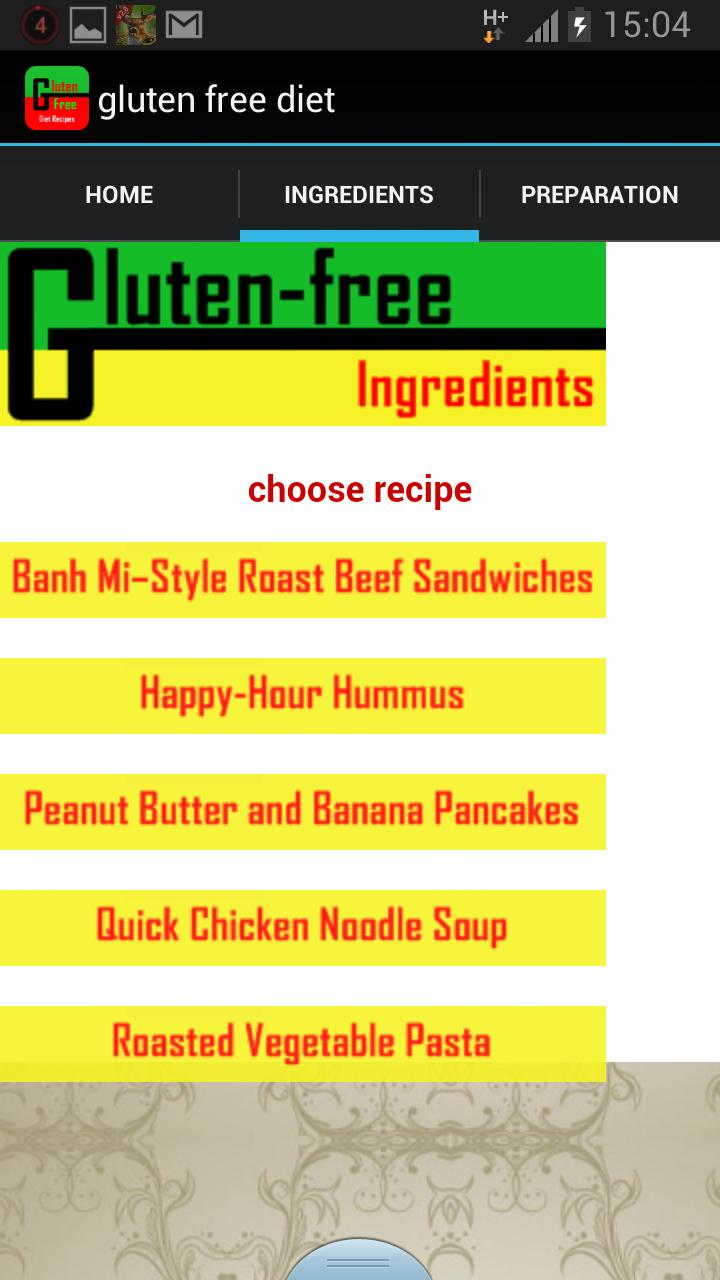Select the INGREDIENTS tab
The width and height of the screenshot is (720, 1280).
[x=358, y=194]
